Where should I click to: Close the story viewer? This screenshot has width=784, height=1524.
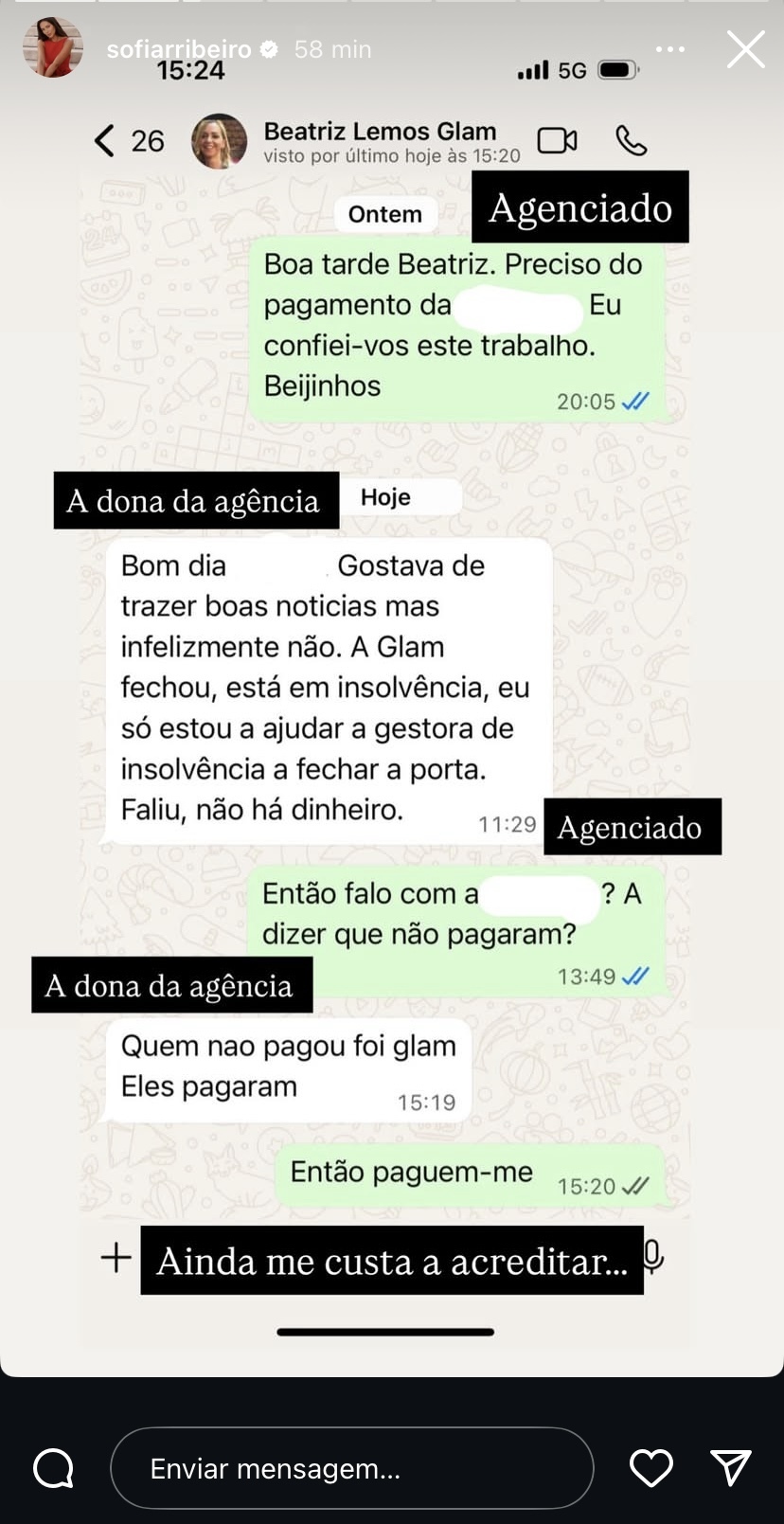pos(745,49)
